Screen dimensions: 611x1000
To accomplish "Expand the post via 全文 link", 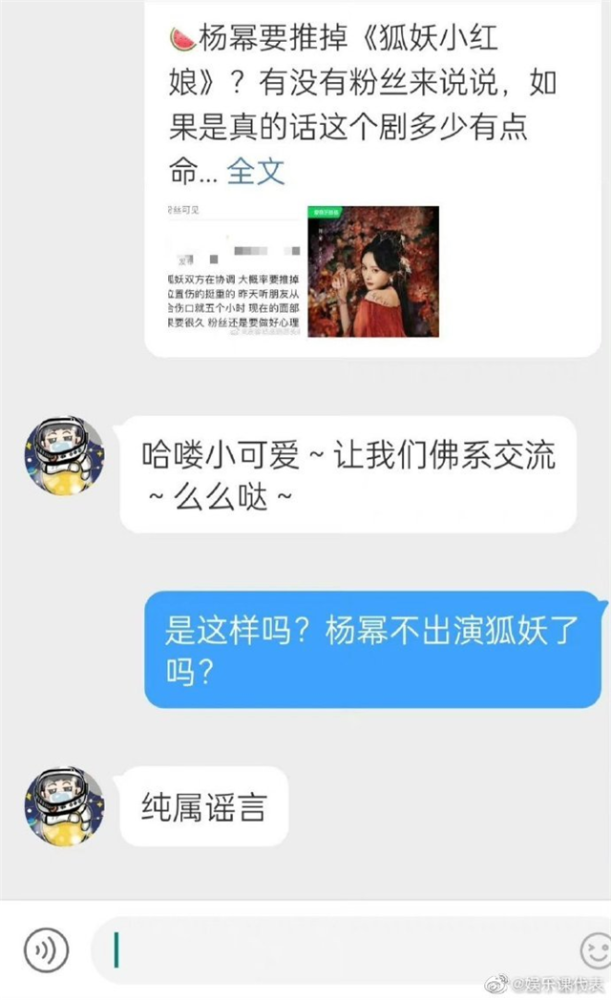I will coord(256,171).
